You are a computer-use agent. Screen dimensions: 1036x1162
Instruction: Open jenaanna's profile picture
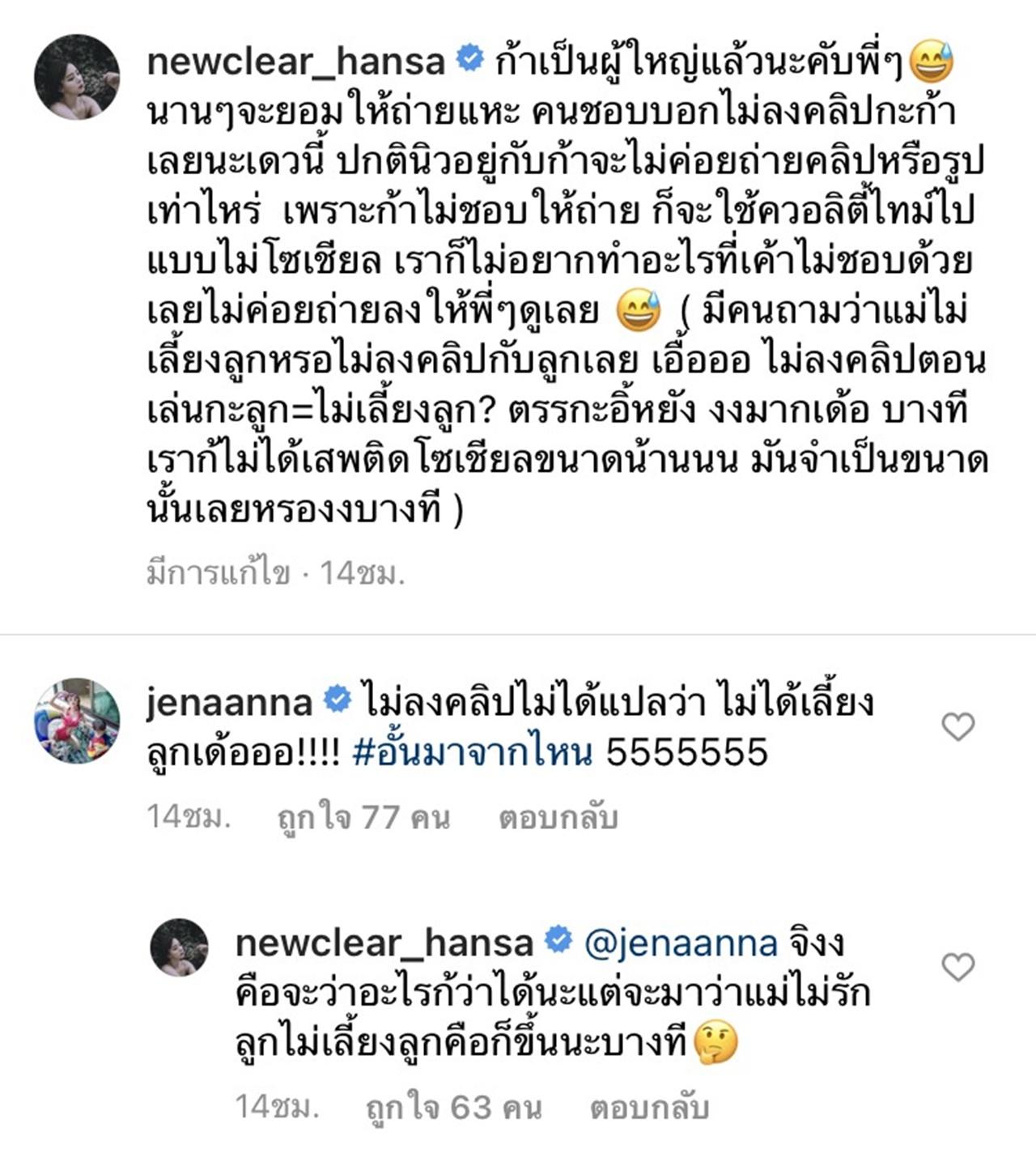click(x=77, y=721)
